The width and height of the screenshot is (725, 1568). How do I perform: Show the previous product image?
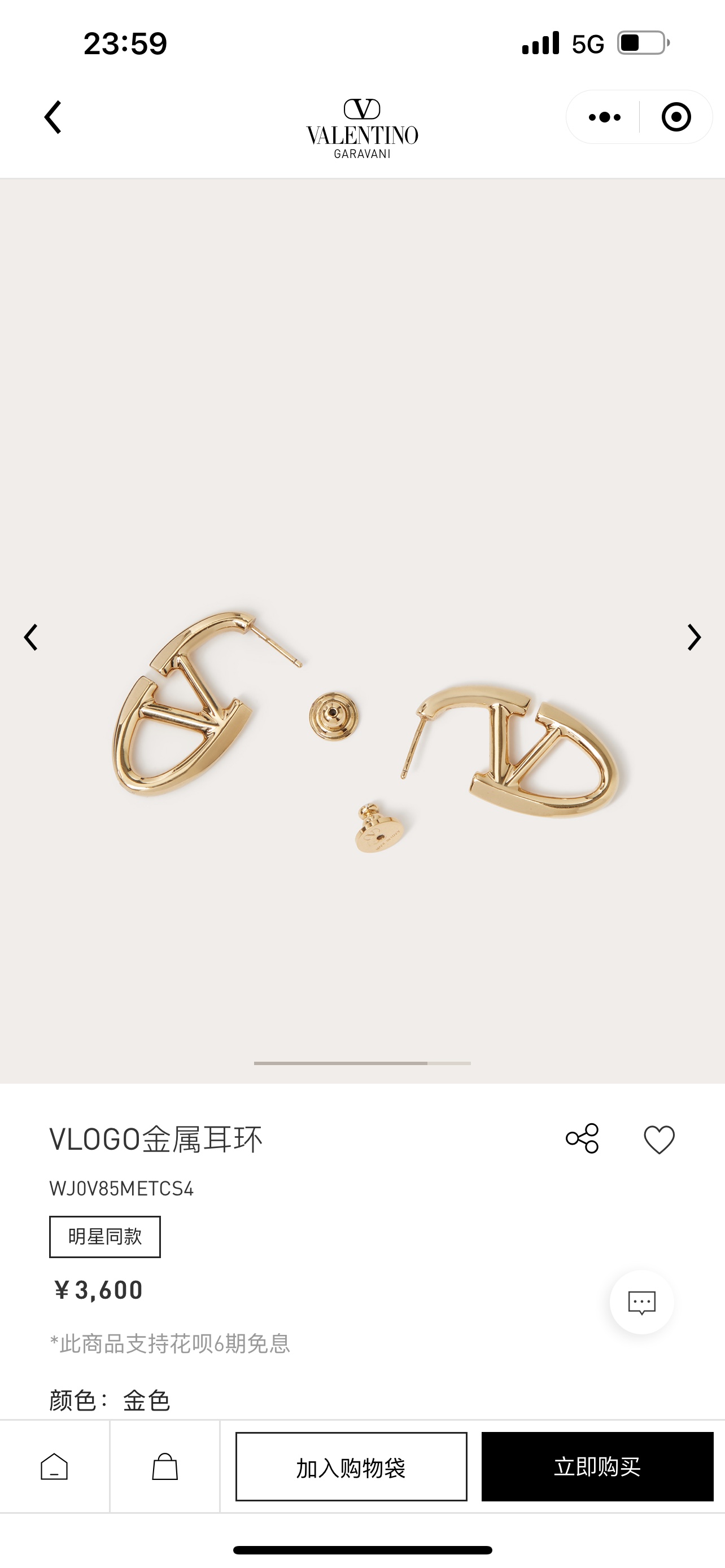(x=31, y=637)
